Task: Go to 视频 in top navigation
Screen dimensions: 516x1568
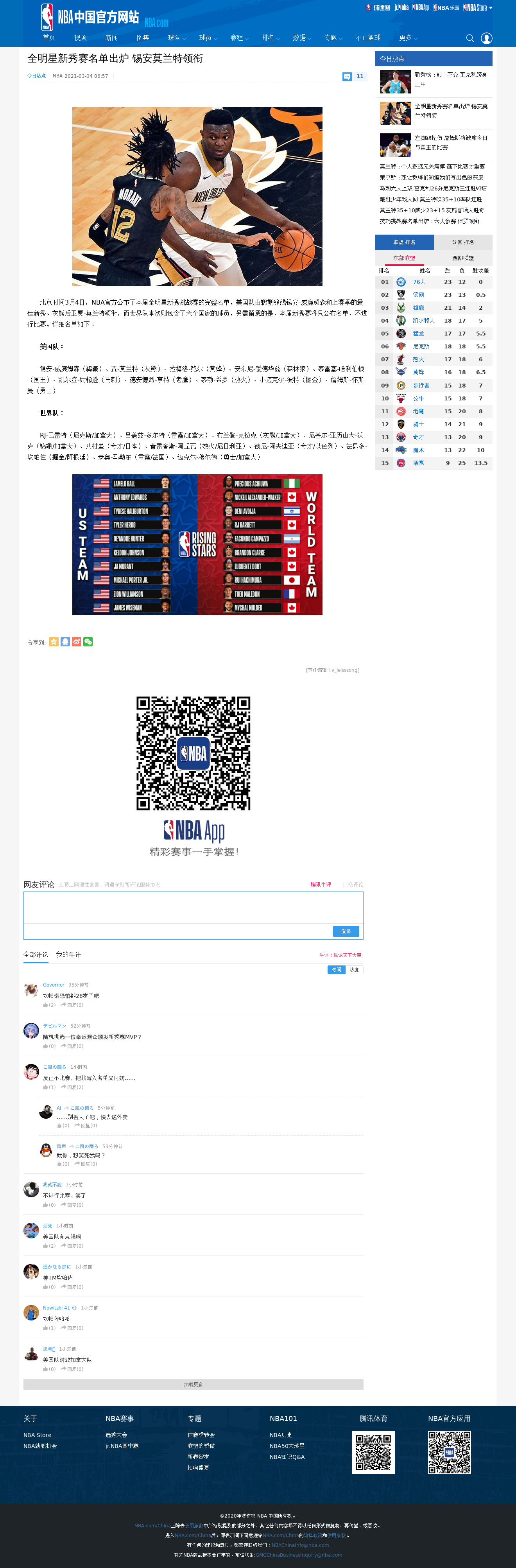Action: [80, 38]
